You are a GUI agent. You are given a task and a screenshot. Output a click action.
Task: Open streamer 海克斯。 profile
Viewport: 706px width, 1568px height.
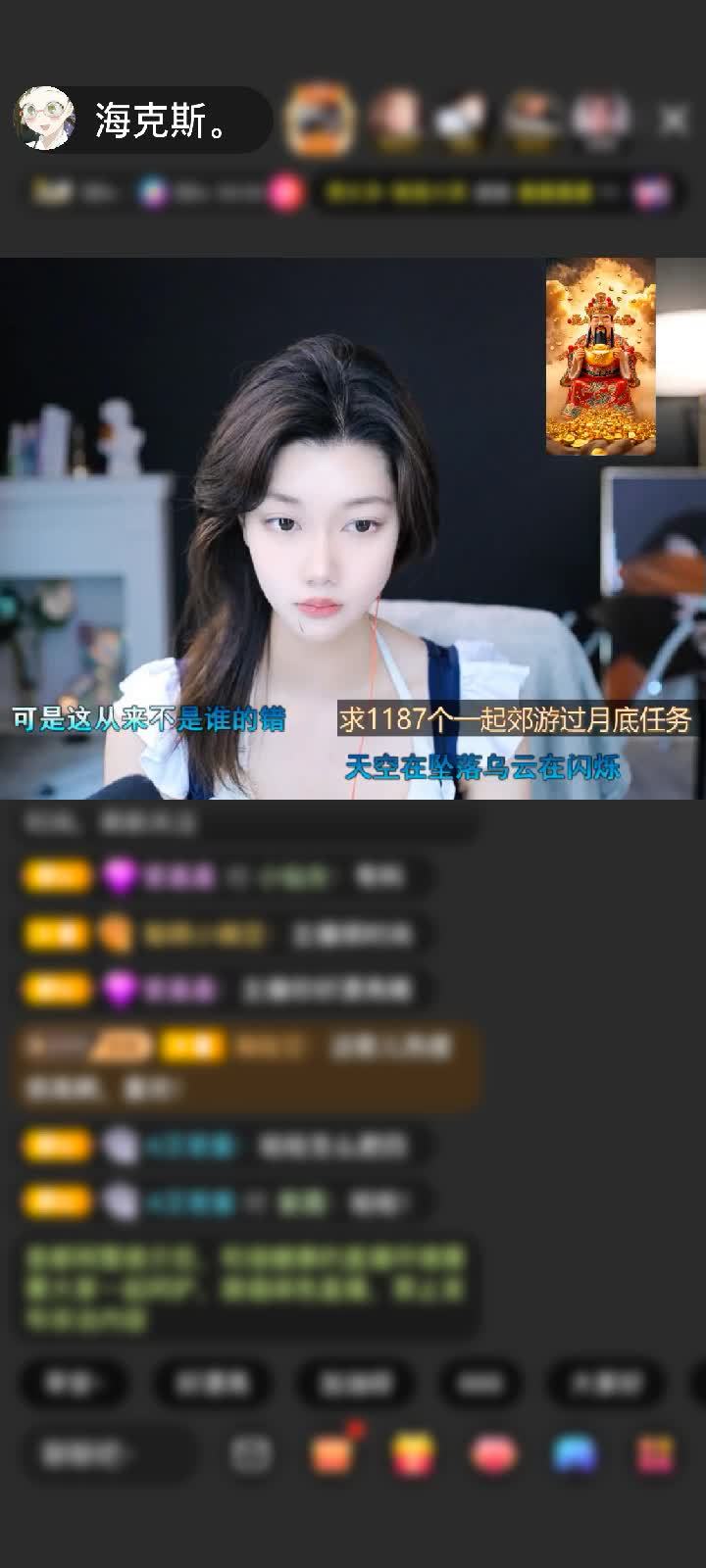[x=45, y=119]
